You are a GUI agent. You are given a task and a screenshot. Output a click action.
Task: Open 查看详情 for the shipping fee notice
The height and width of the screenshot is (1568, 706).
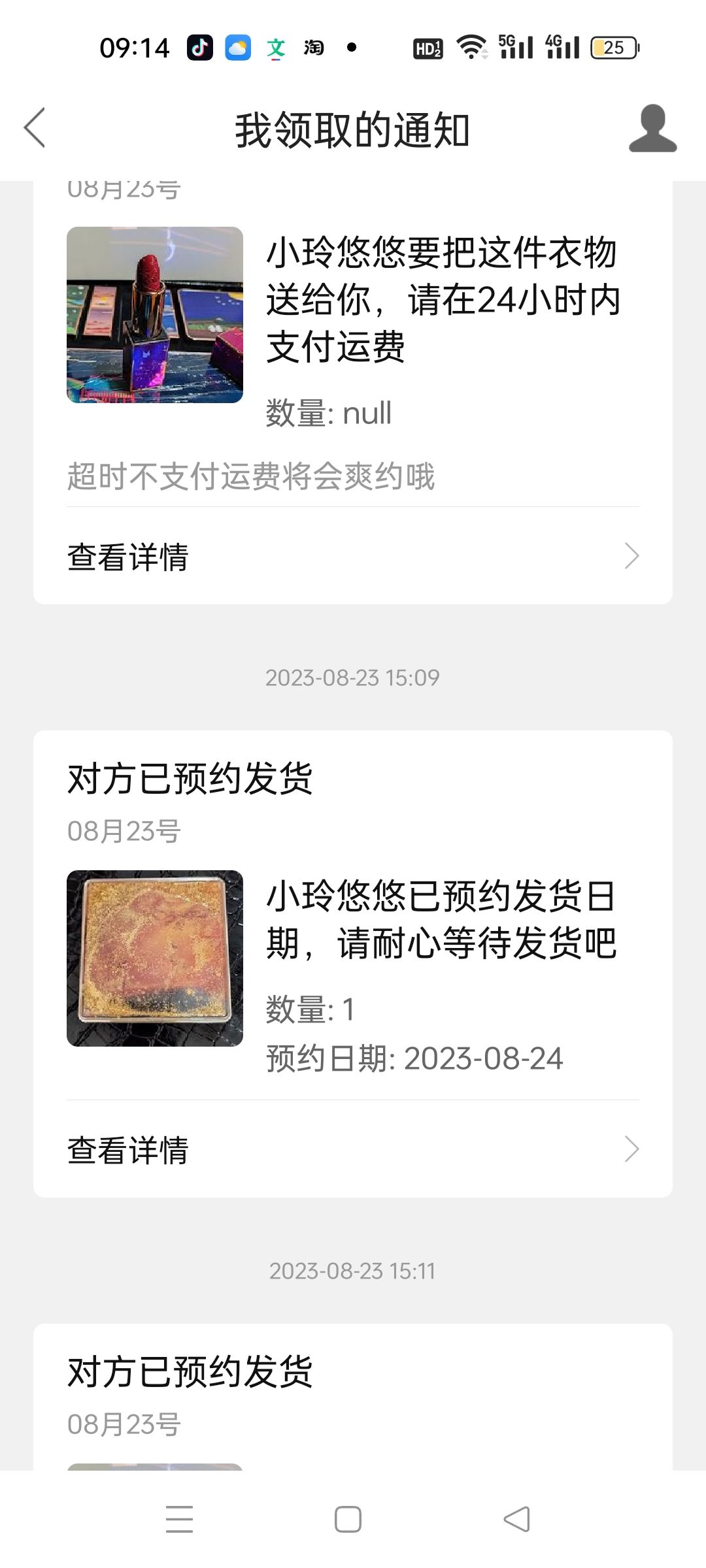[x=353, y=557]
